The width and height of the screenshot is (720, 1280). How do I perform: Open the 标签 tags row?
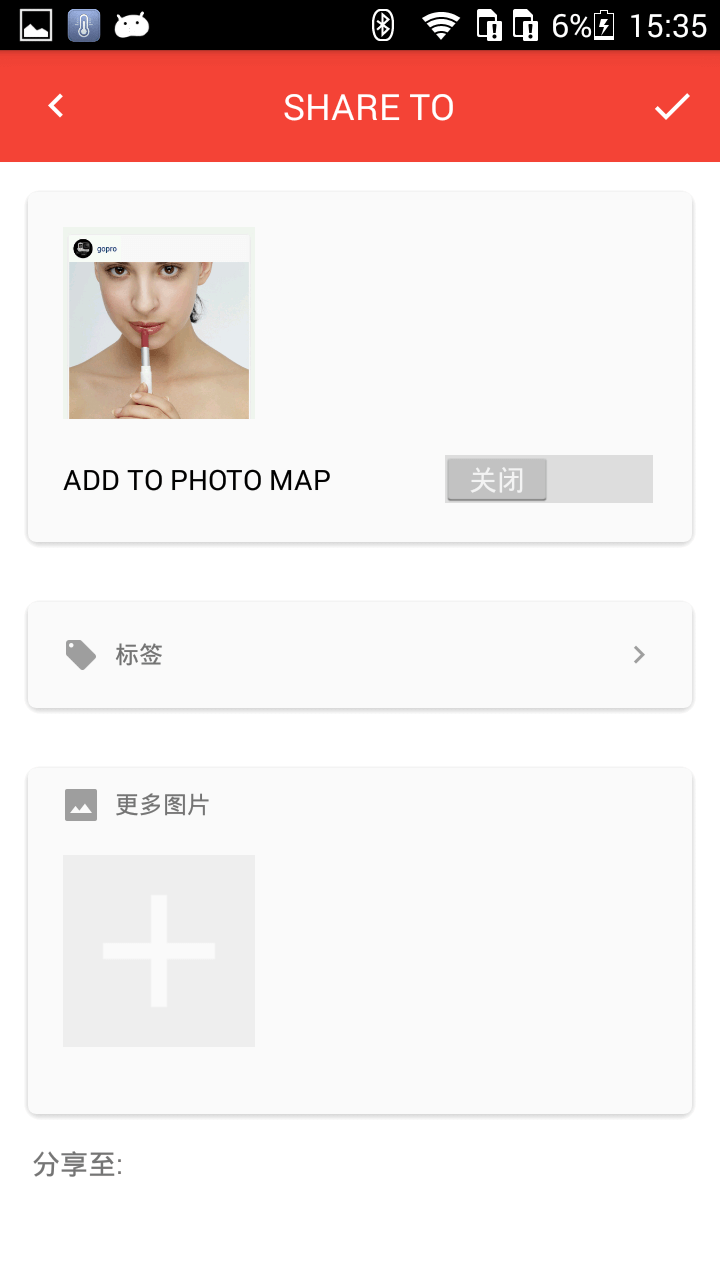[x=359, y=655]
